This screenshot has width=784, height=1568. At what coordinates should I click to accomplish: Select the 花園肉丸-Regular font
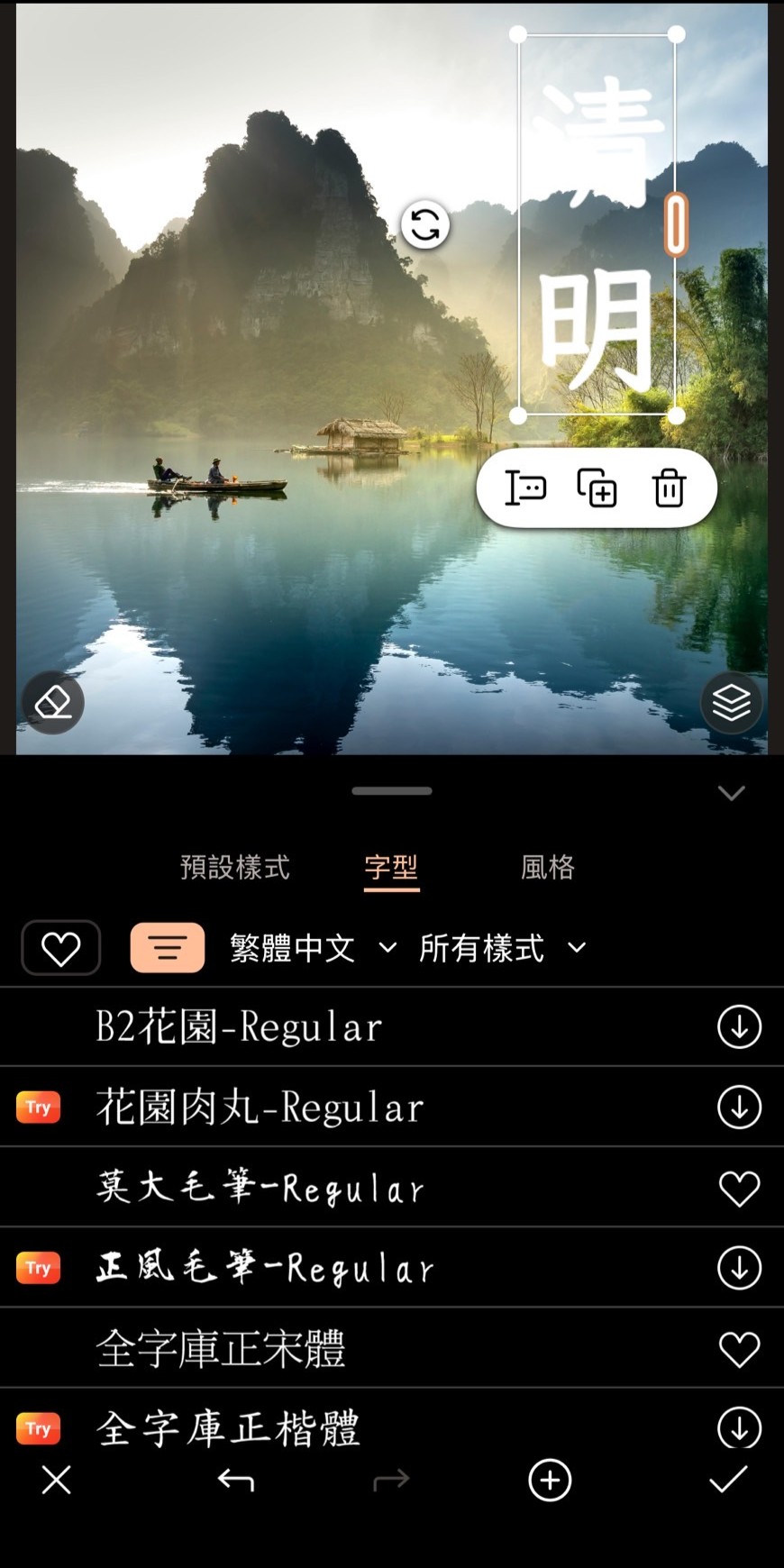click(x=260, y=1108)
